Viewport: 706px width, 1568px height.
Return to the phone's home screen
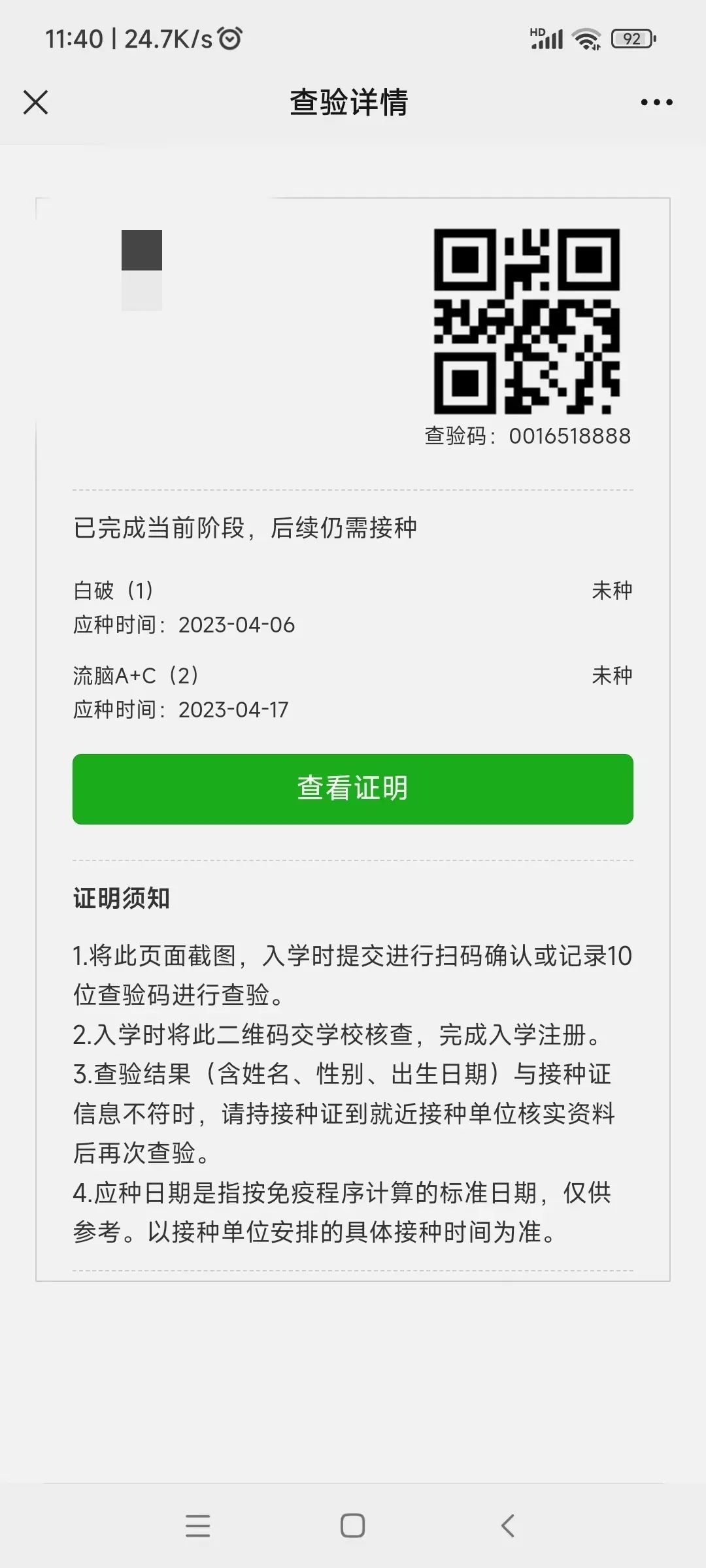(353, 1526)
